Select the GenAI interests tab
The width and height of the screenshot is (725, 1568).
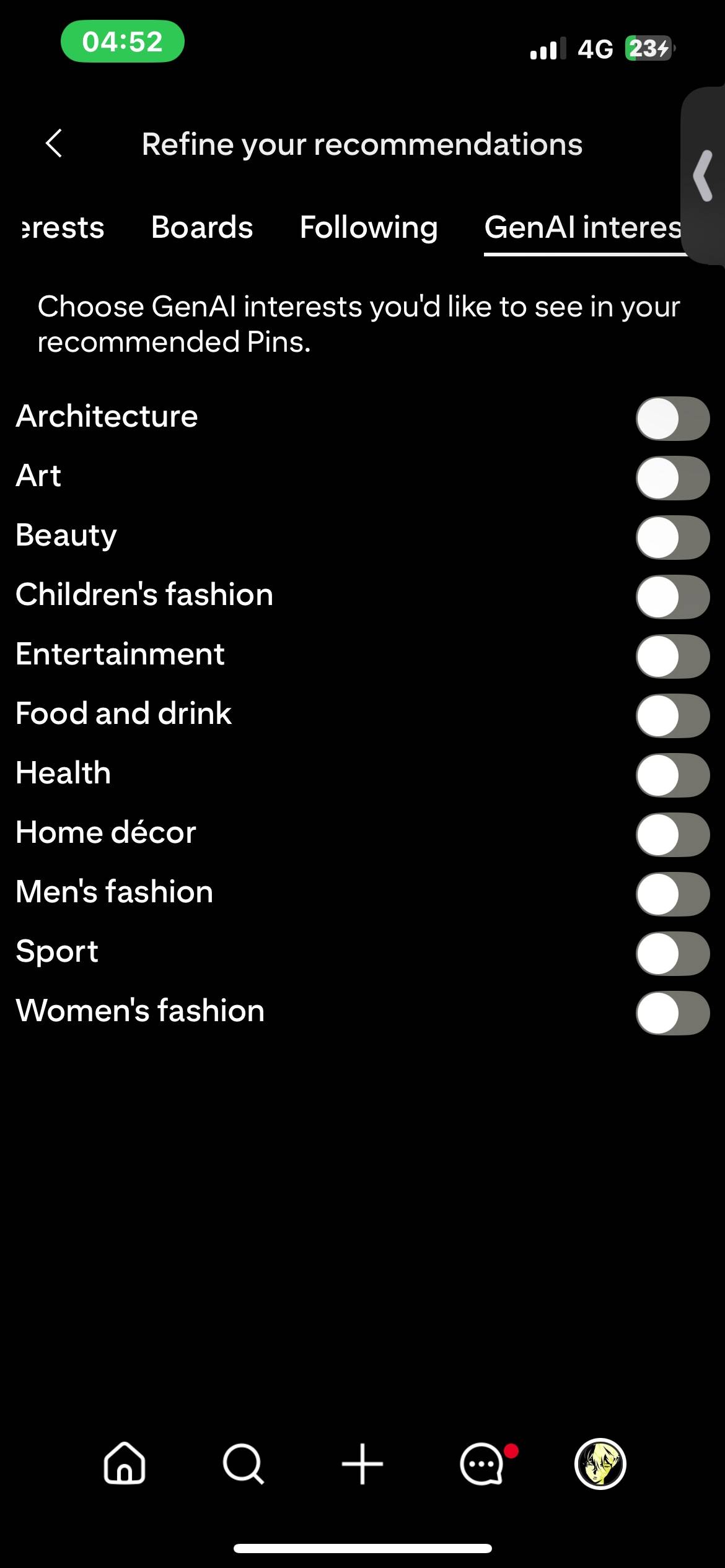point(582,227)
